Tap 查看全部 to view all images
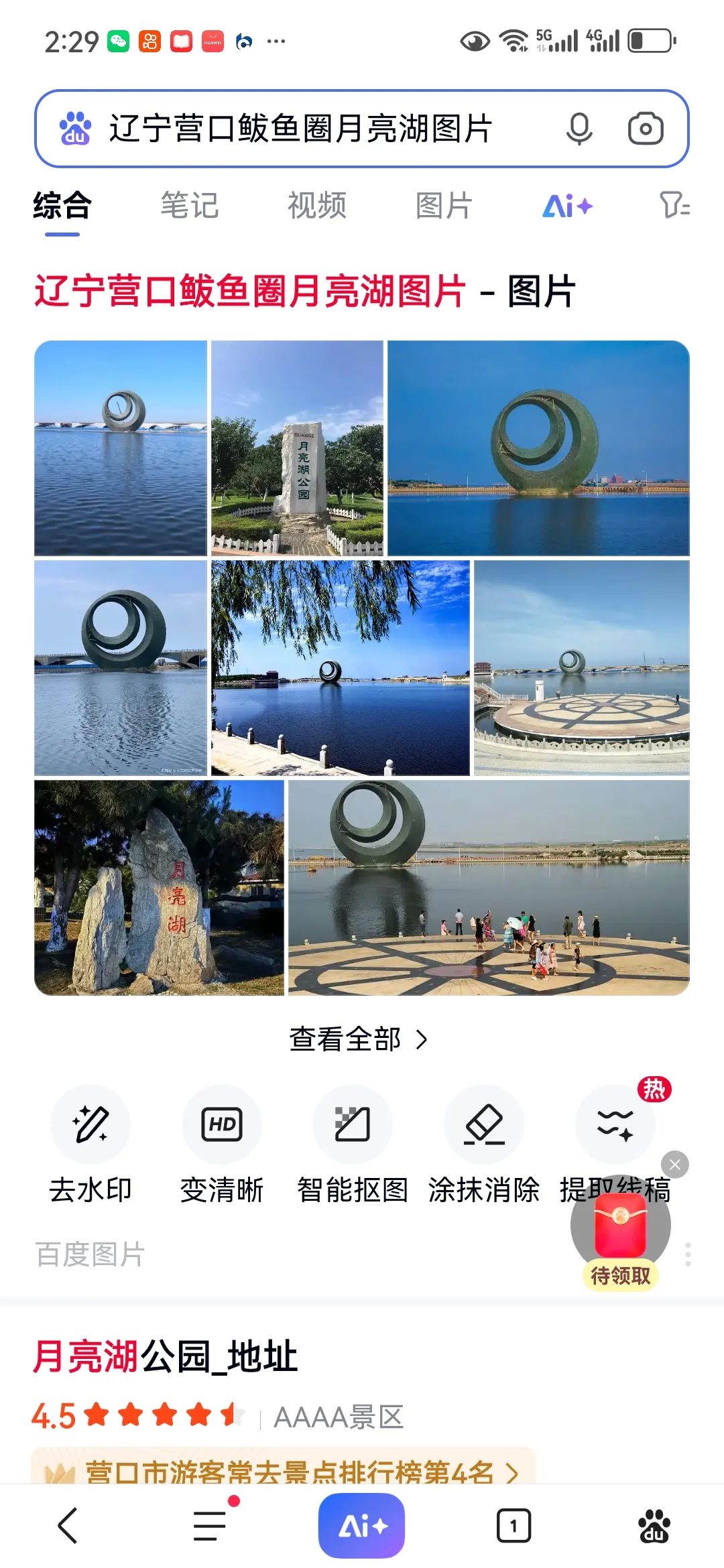 359,1039
